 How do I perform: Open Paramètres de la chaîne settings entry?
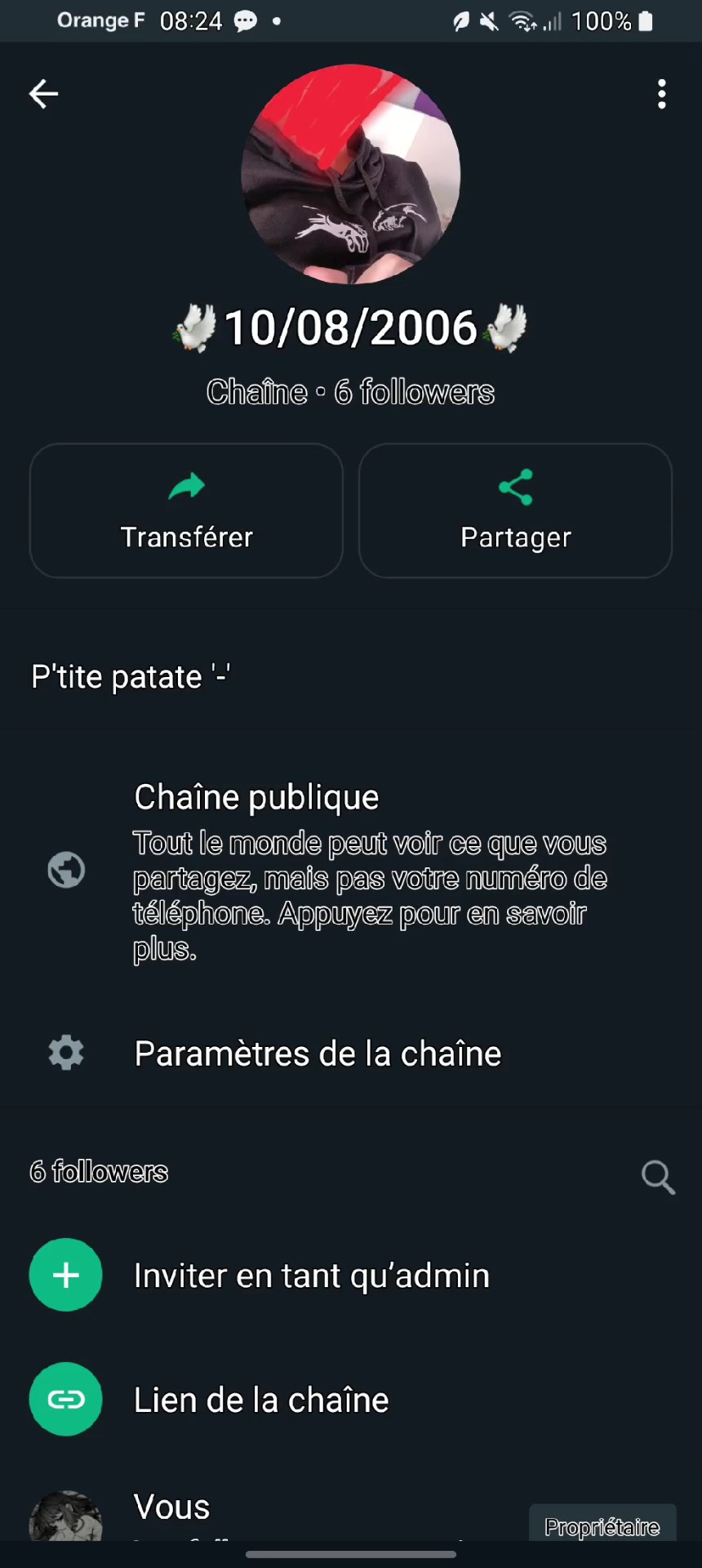[x=318, y=1053]
